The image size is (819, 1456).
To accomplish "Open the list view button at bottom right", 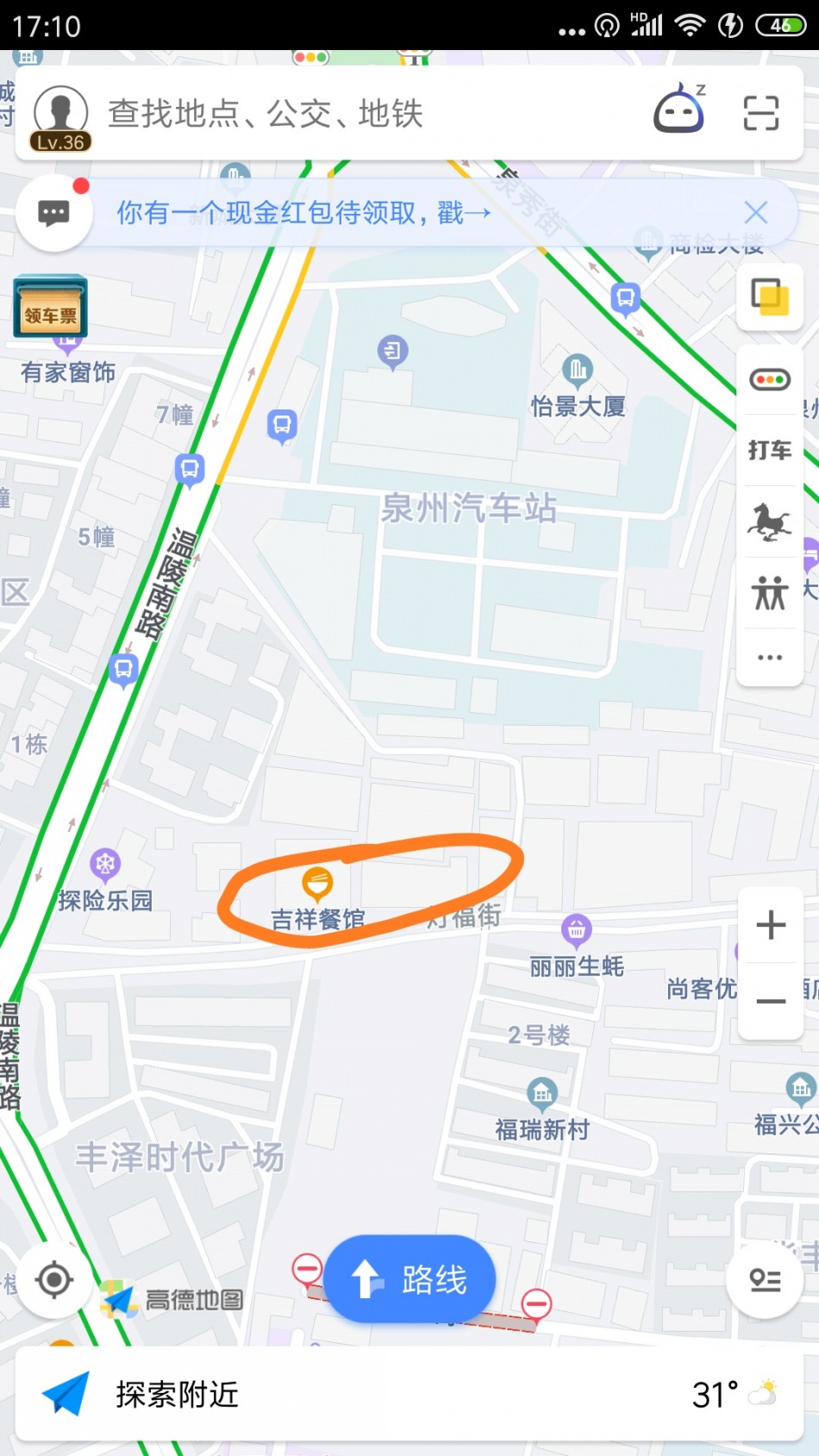I will tap(765, 1280).
